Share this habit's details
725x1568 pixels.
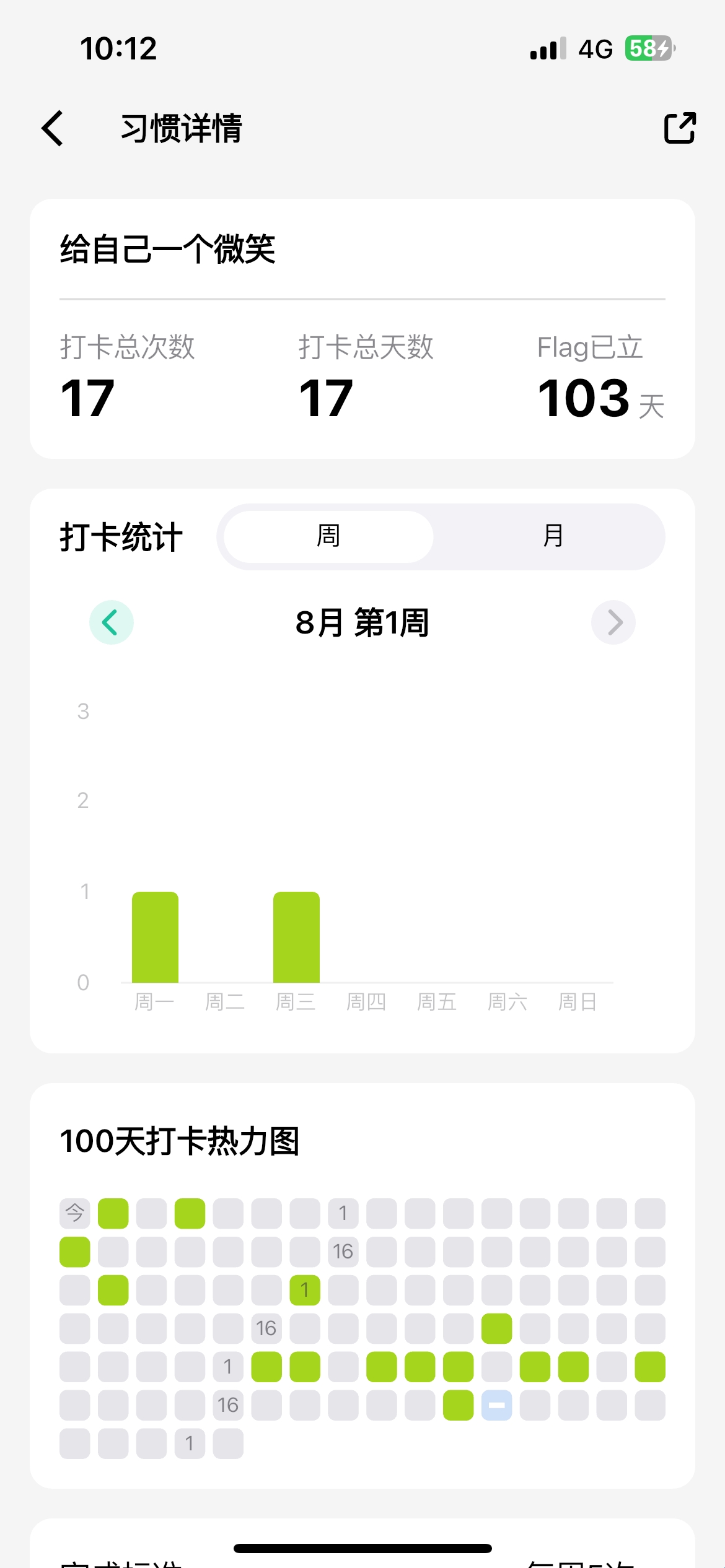coord(680,128)
